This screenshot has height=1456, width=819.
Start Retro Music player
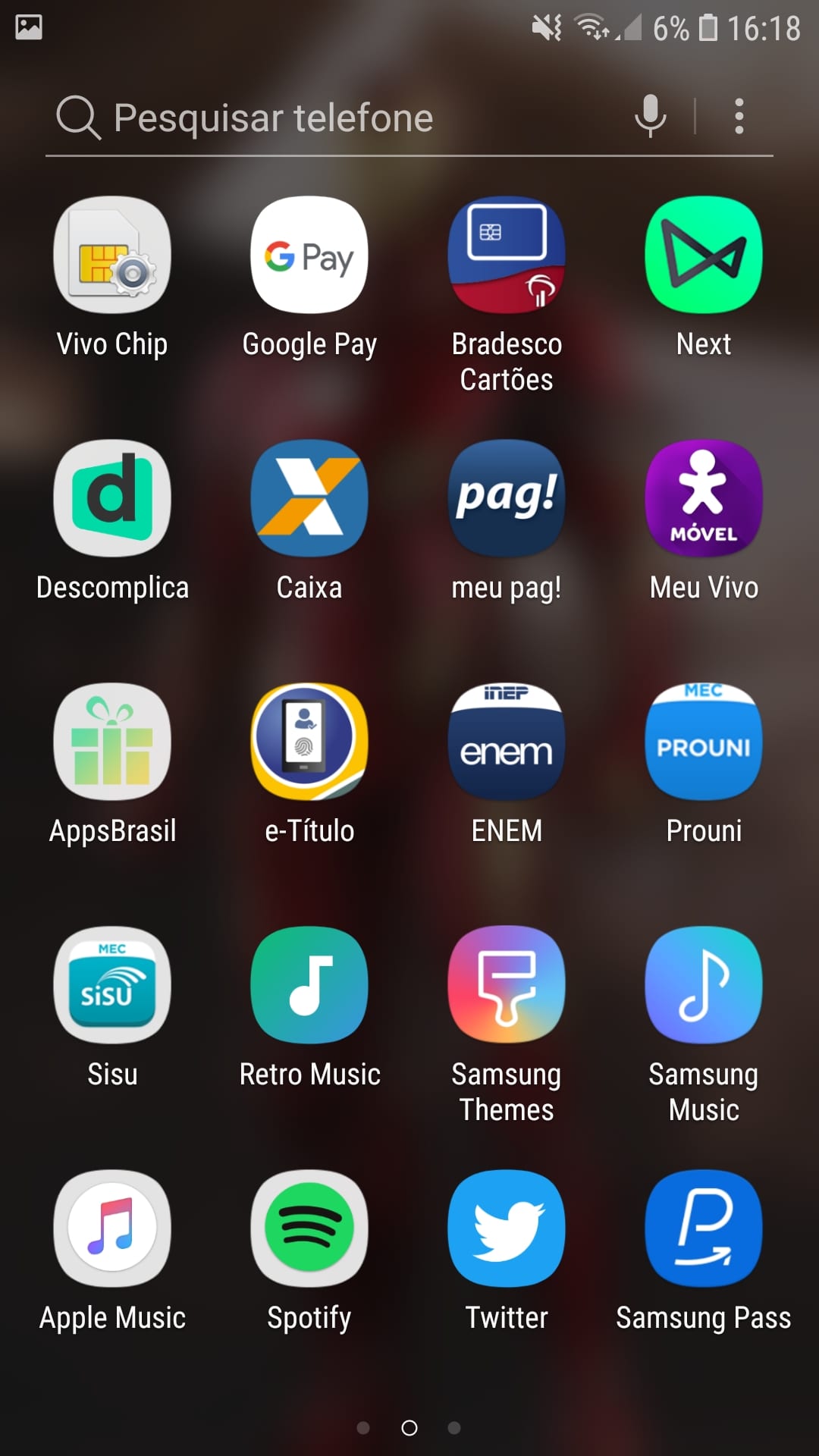(309, 984)
